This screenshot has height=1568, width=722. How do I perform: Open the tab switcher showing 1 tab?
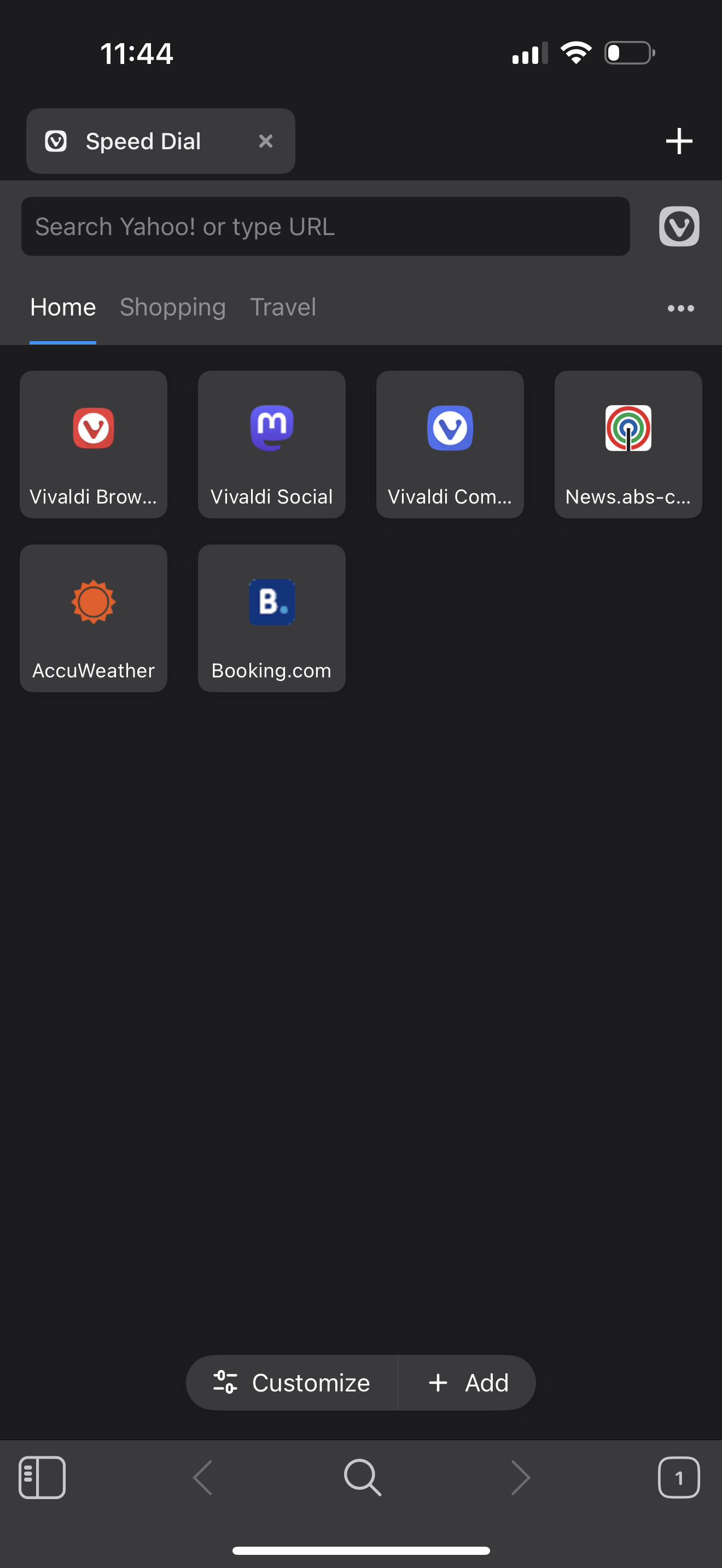[678, 1477]
